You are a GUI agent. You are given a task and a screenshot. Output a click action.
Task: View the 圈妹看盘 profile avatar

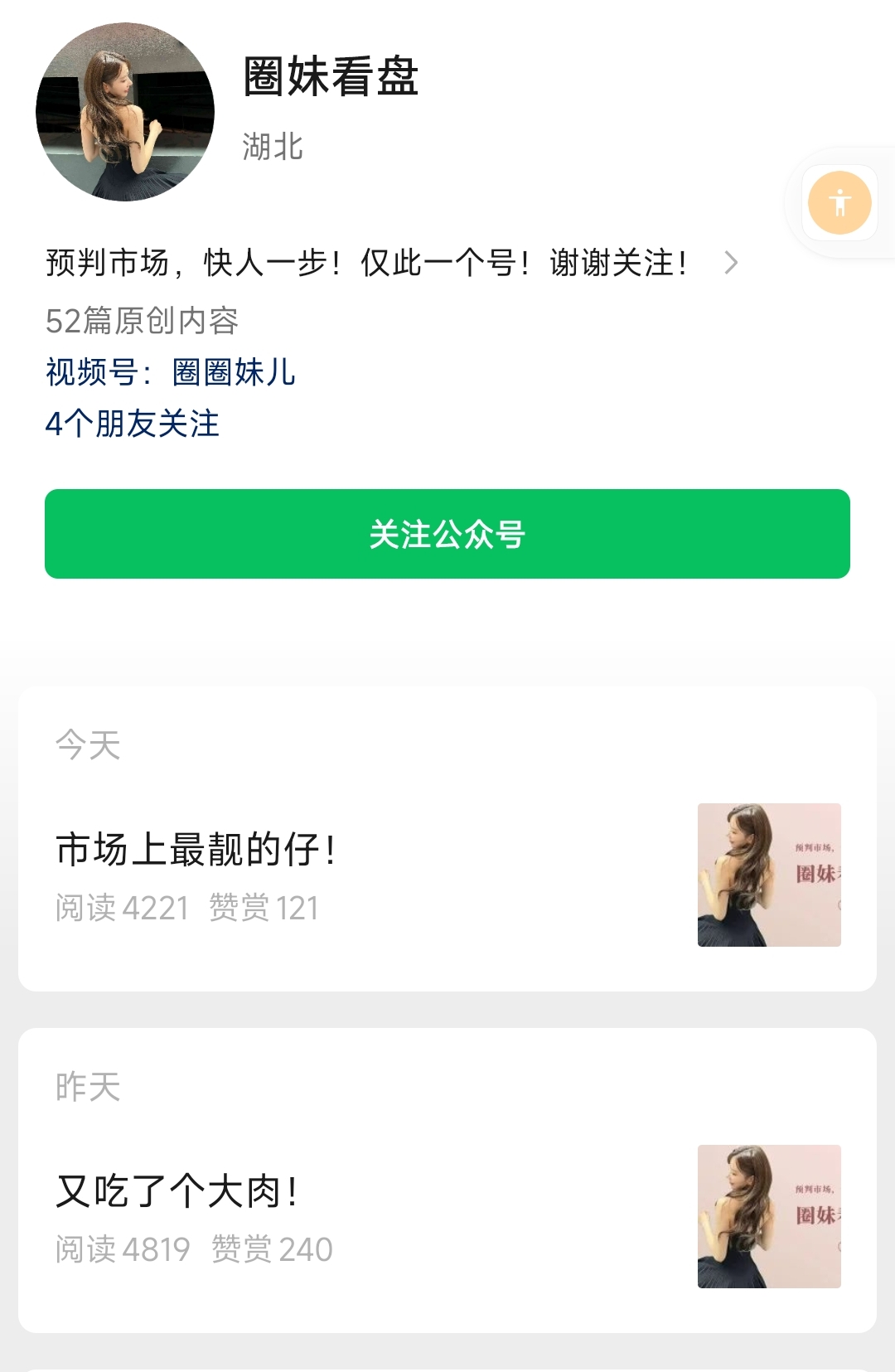tap(125, 112)
